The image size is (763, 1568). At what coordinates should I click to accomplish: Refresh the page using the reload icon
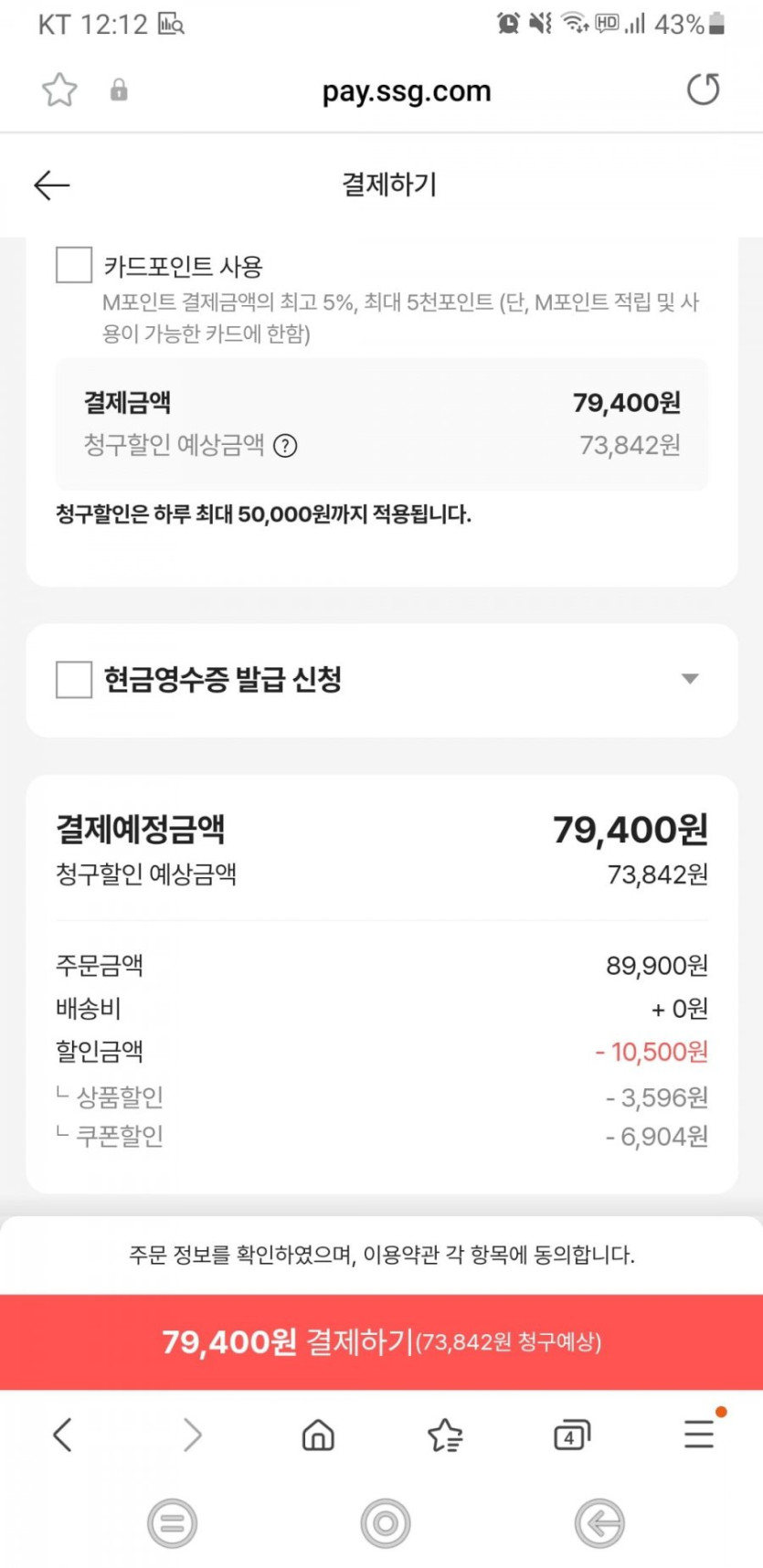point(703,90)
